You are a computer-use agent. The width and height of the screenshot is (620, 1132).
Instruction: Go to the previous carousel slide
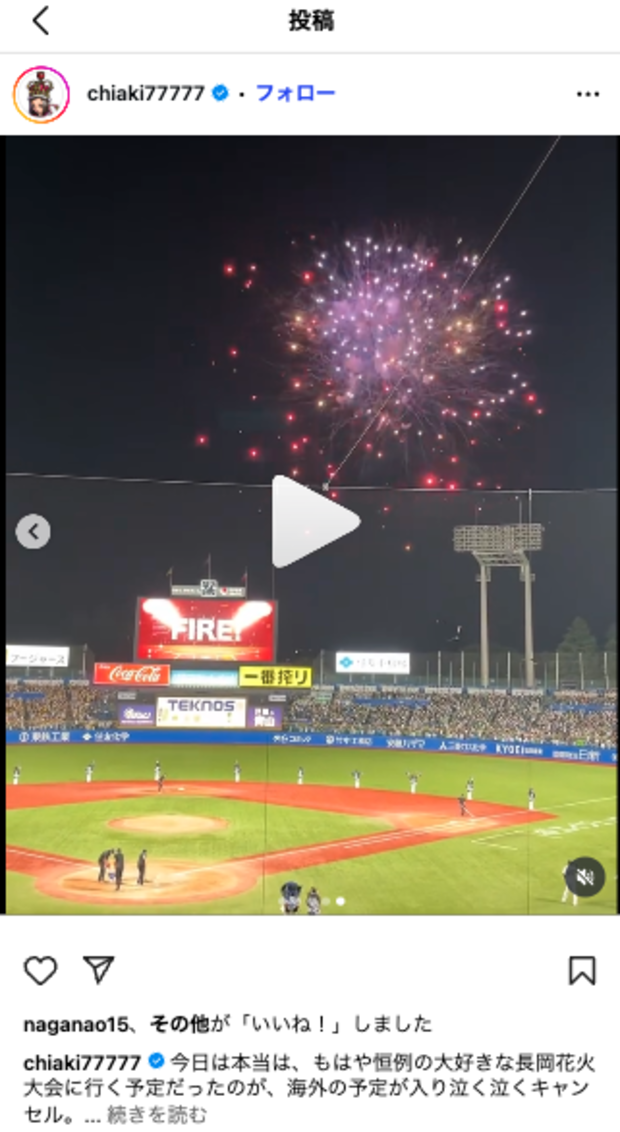[33, 532]
